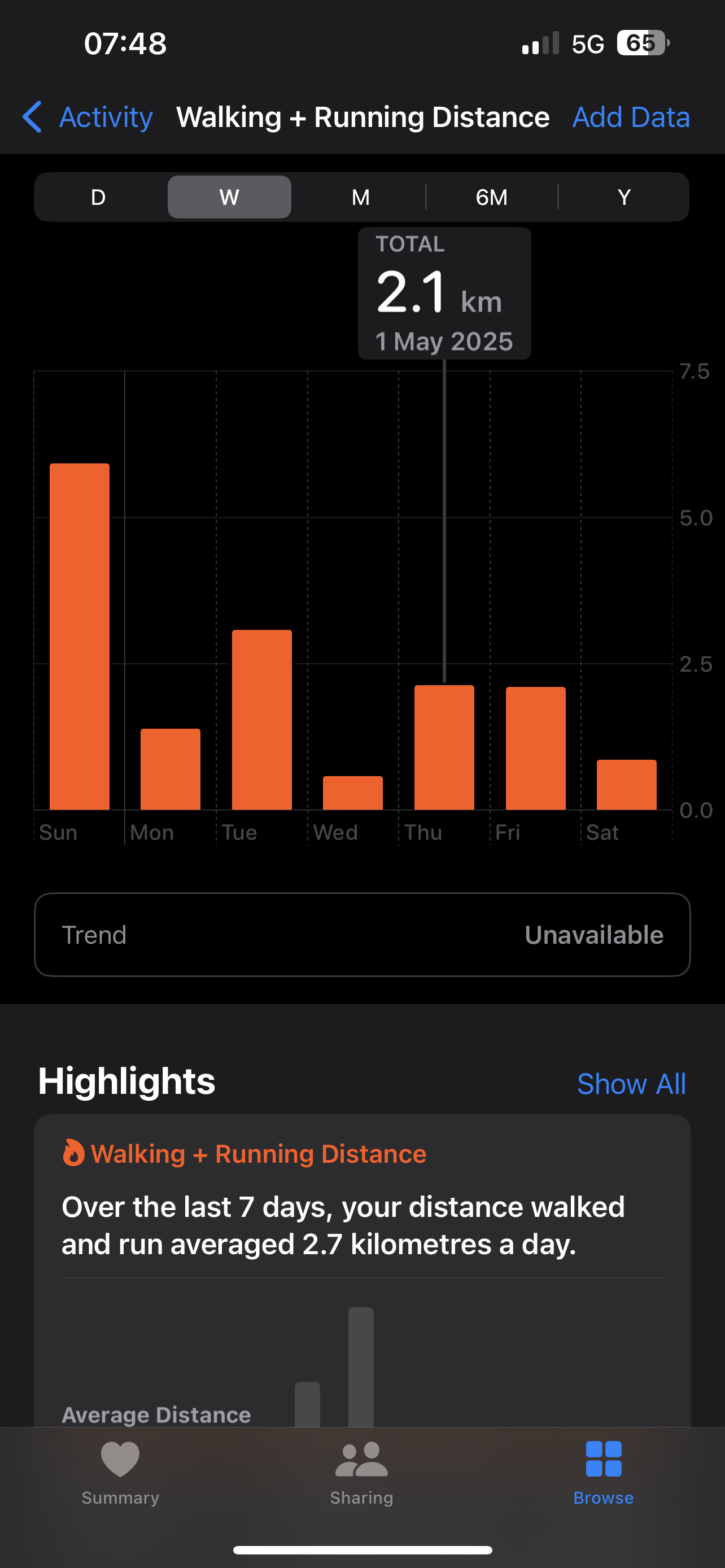The height and width of the screenshot is (1568, 725).
Task: Switch to the 6M view
Action: pos(491,197)
